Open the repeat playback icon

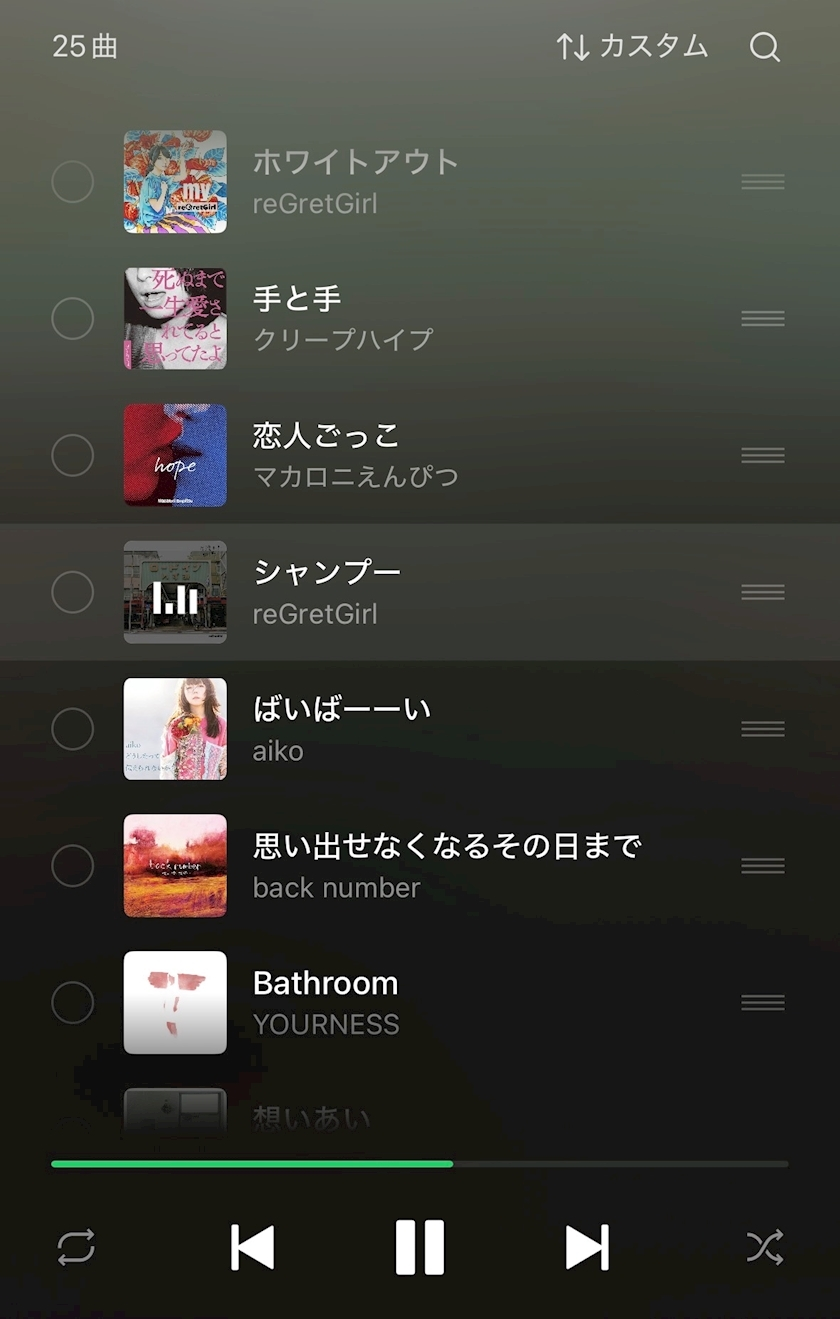(75, 1248)
